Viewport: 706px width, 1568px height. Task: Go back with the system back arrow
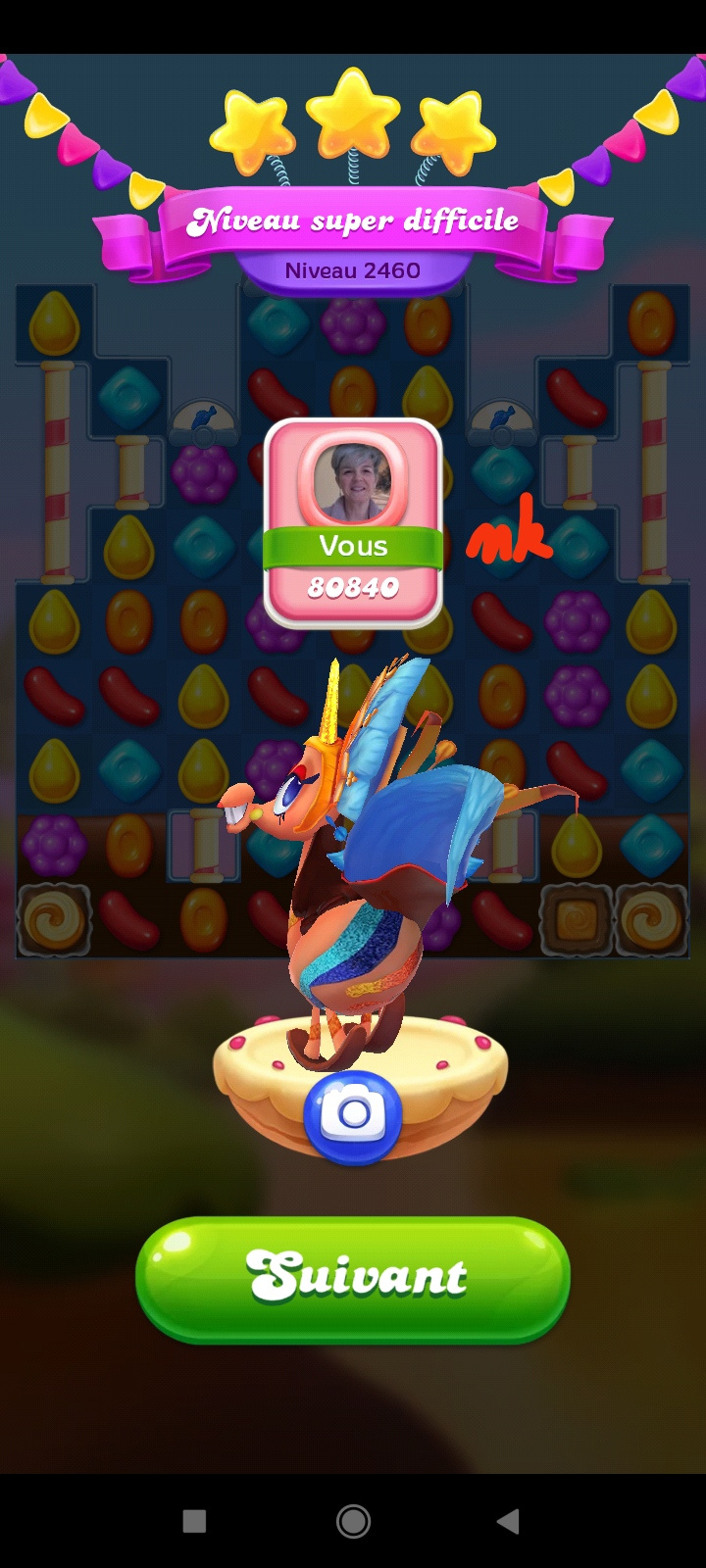point(508,1521)
